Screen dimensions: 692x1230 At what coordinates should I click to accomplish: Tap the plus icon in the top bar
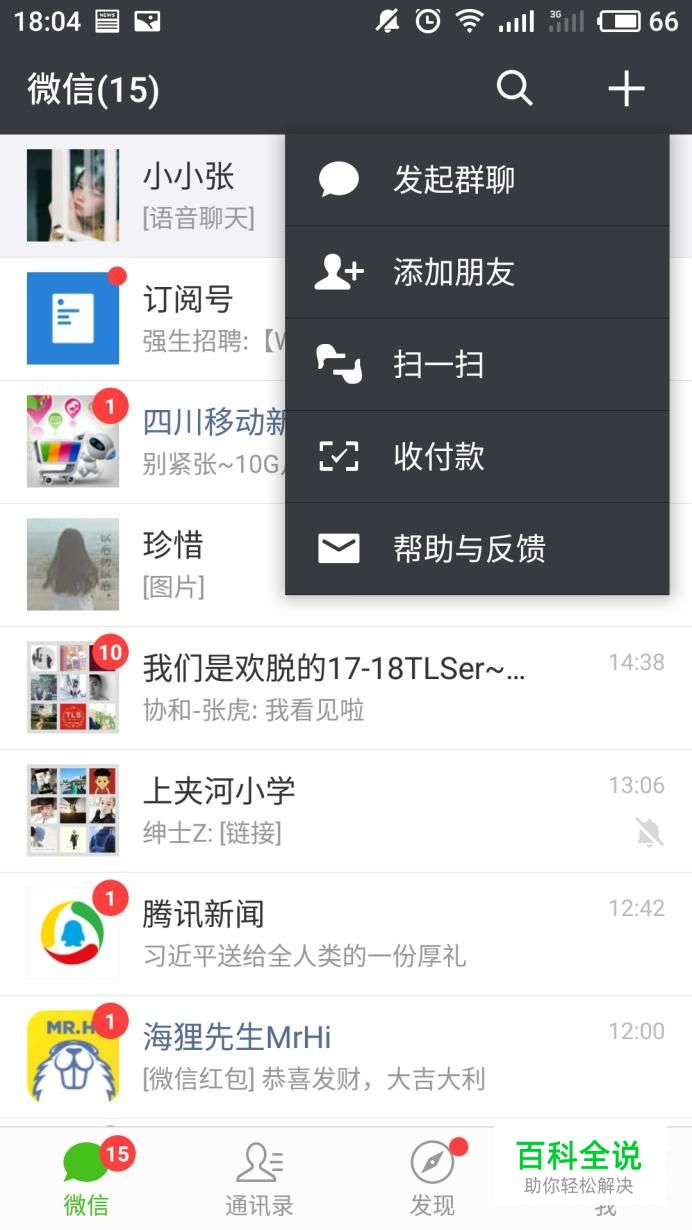pyautogui.click(x=626, y=89)
